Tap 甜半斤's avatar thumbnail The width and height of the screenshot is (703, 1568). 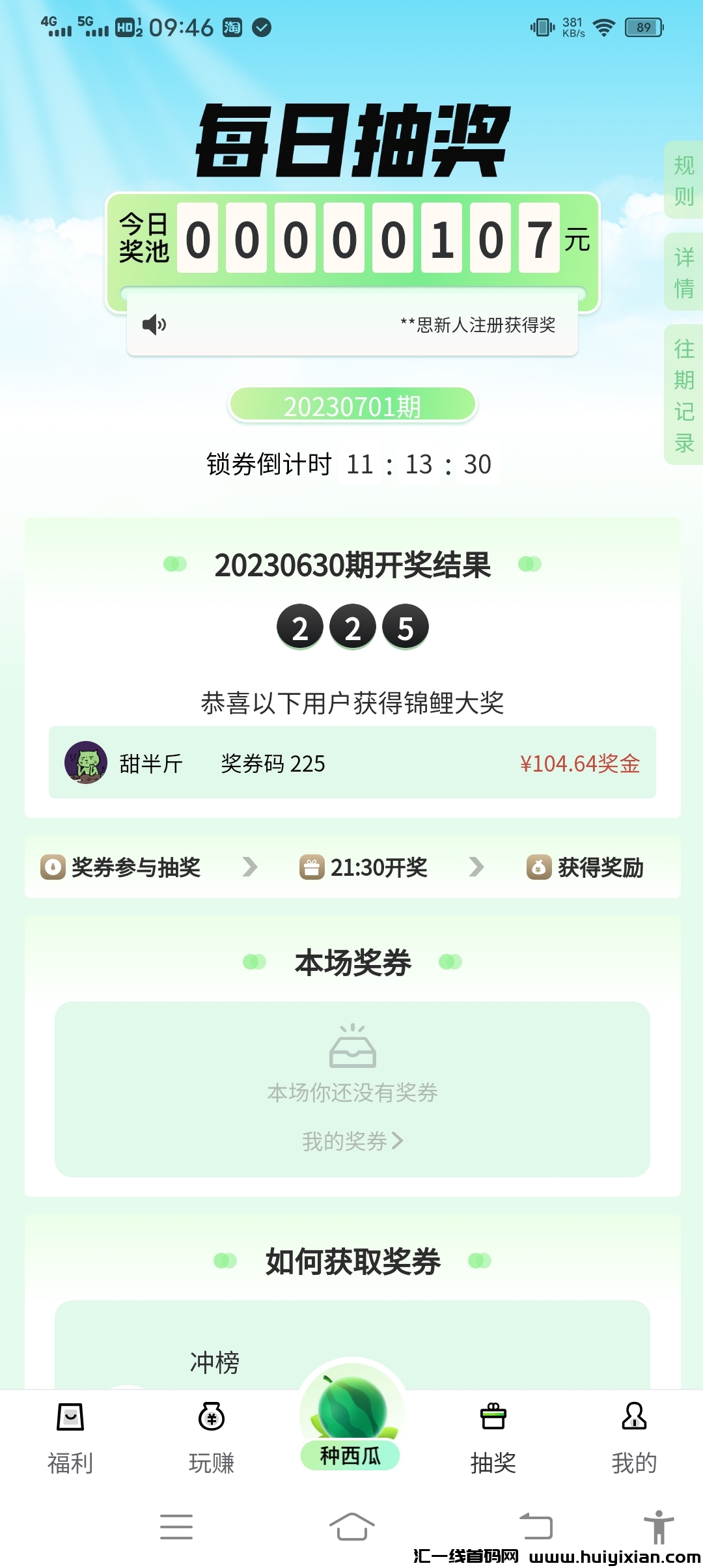pos(85,764)
